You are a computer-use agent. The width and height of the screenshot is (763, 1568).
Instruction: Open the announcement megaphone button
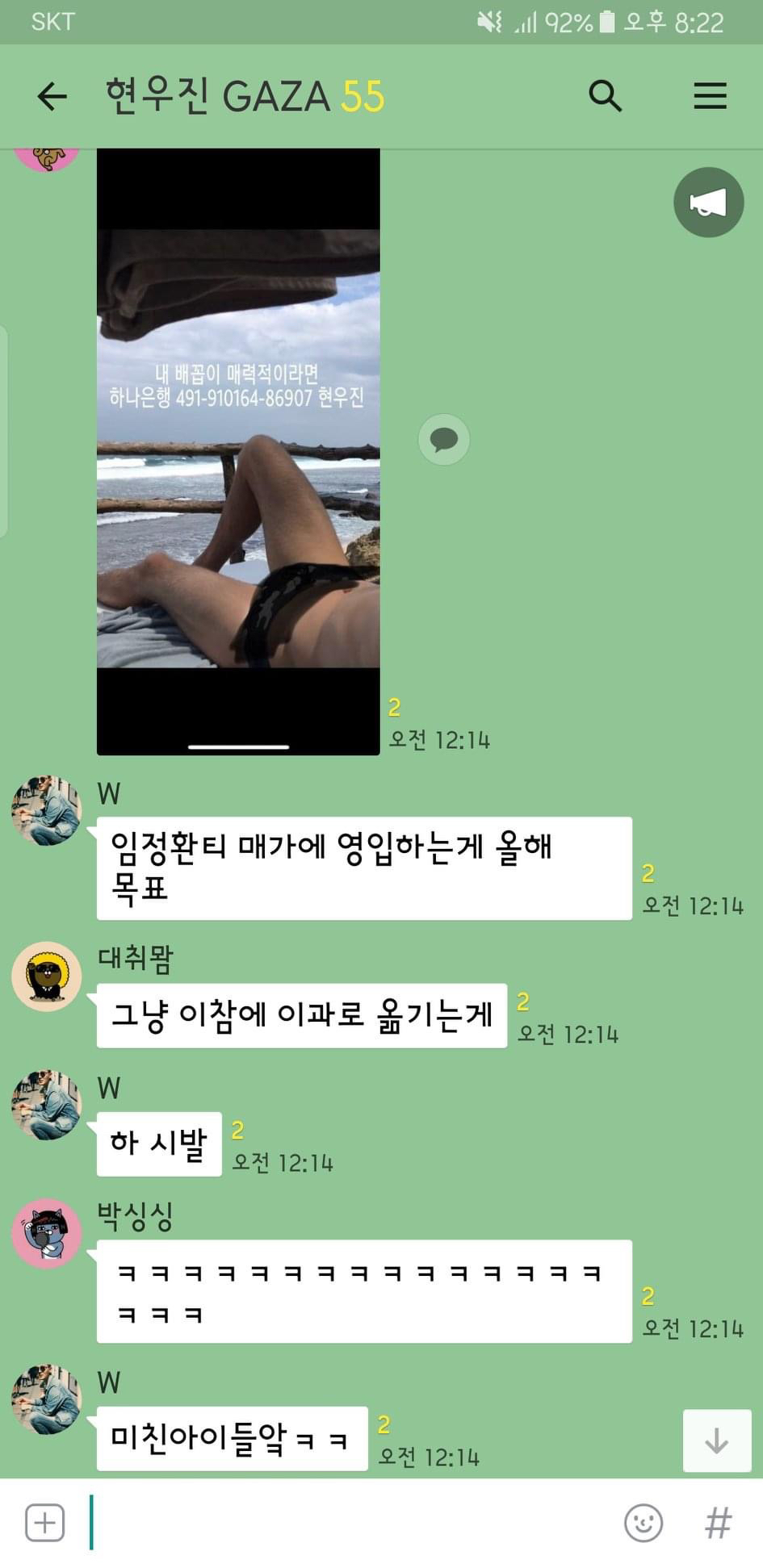[x=708, y=203]
